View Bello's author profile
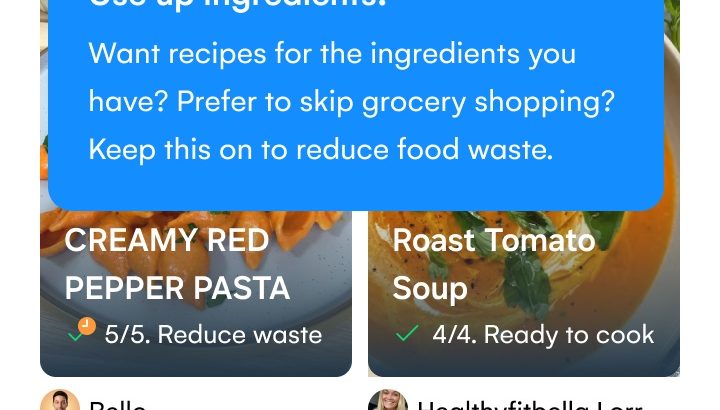Image resolution: width=720 pixels, height=410 pixels. click(60, 402)
